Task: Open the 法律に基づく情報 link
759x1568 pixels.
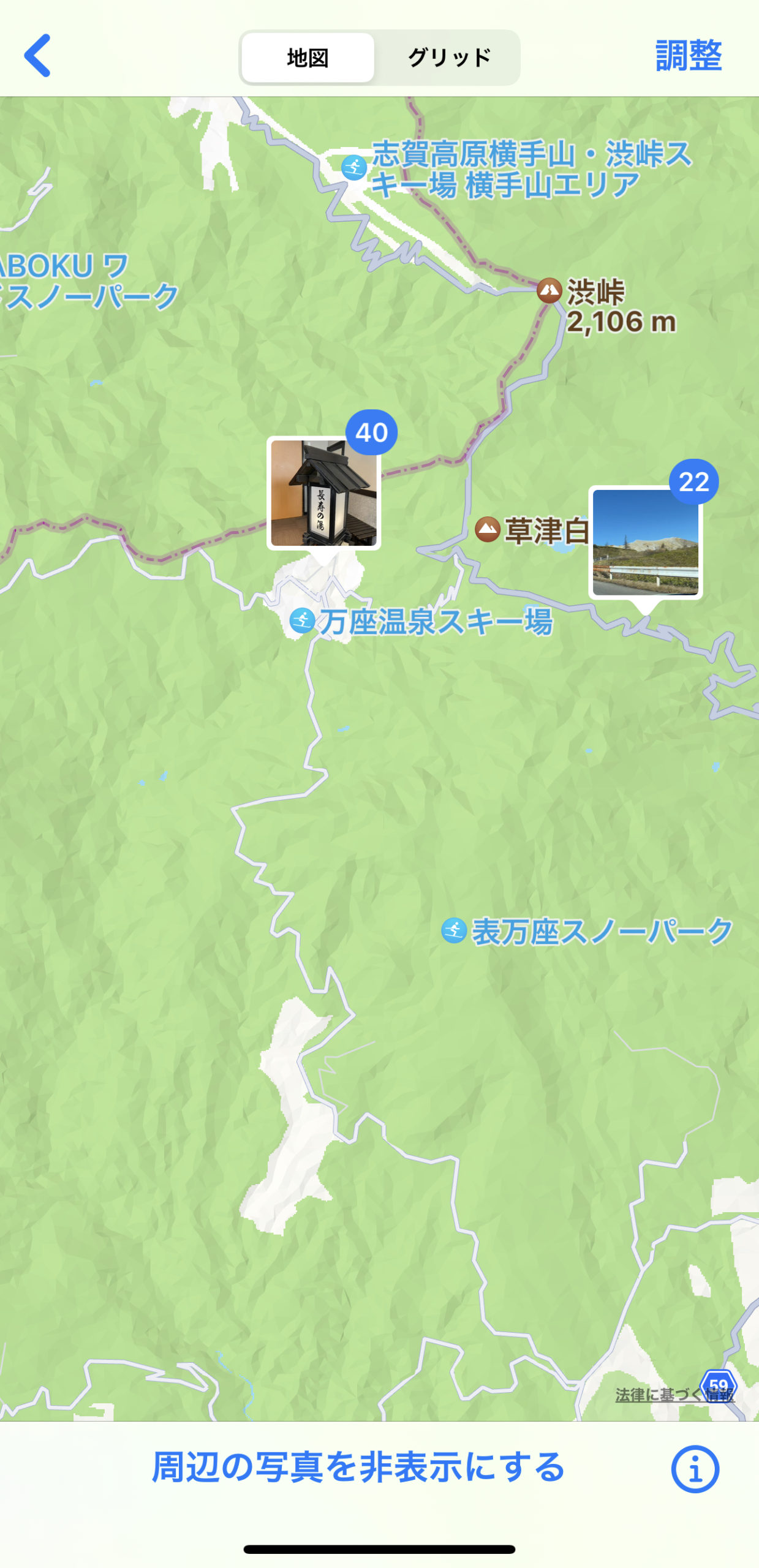Action: point(674,1395)
